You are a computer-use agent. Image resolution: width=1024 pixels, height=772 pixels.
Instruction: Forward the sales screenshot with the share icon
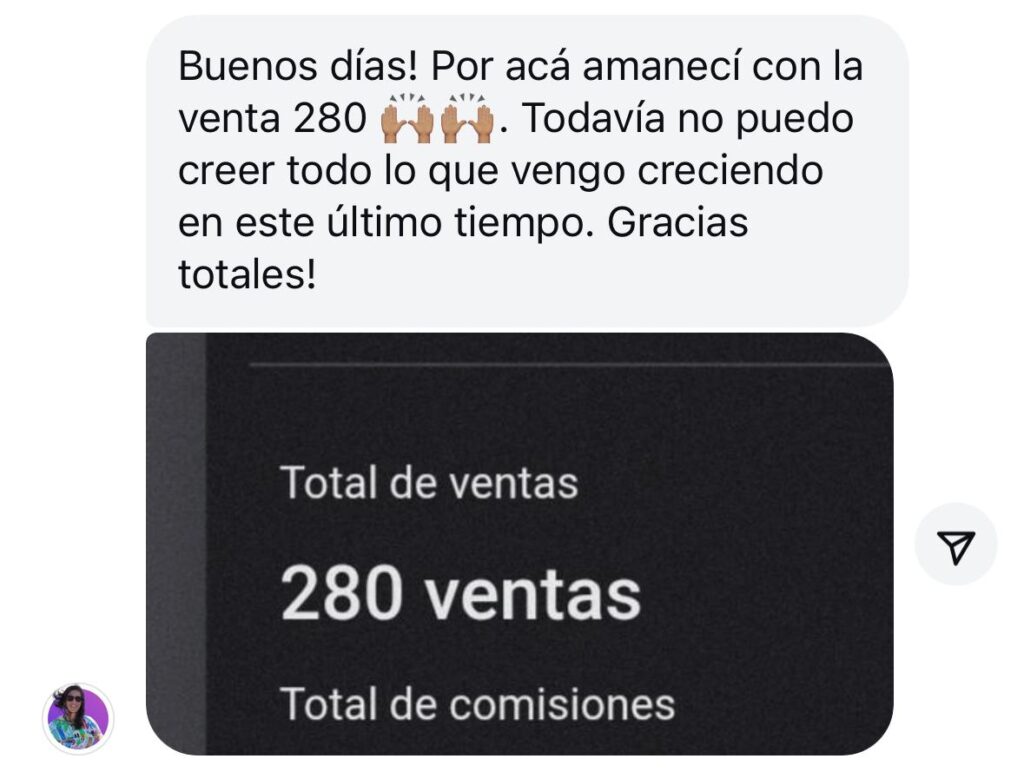pyautogui.click(x=955, y=545)
